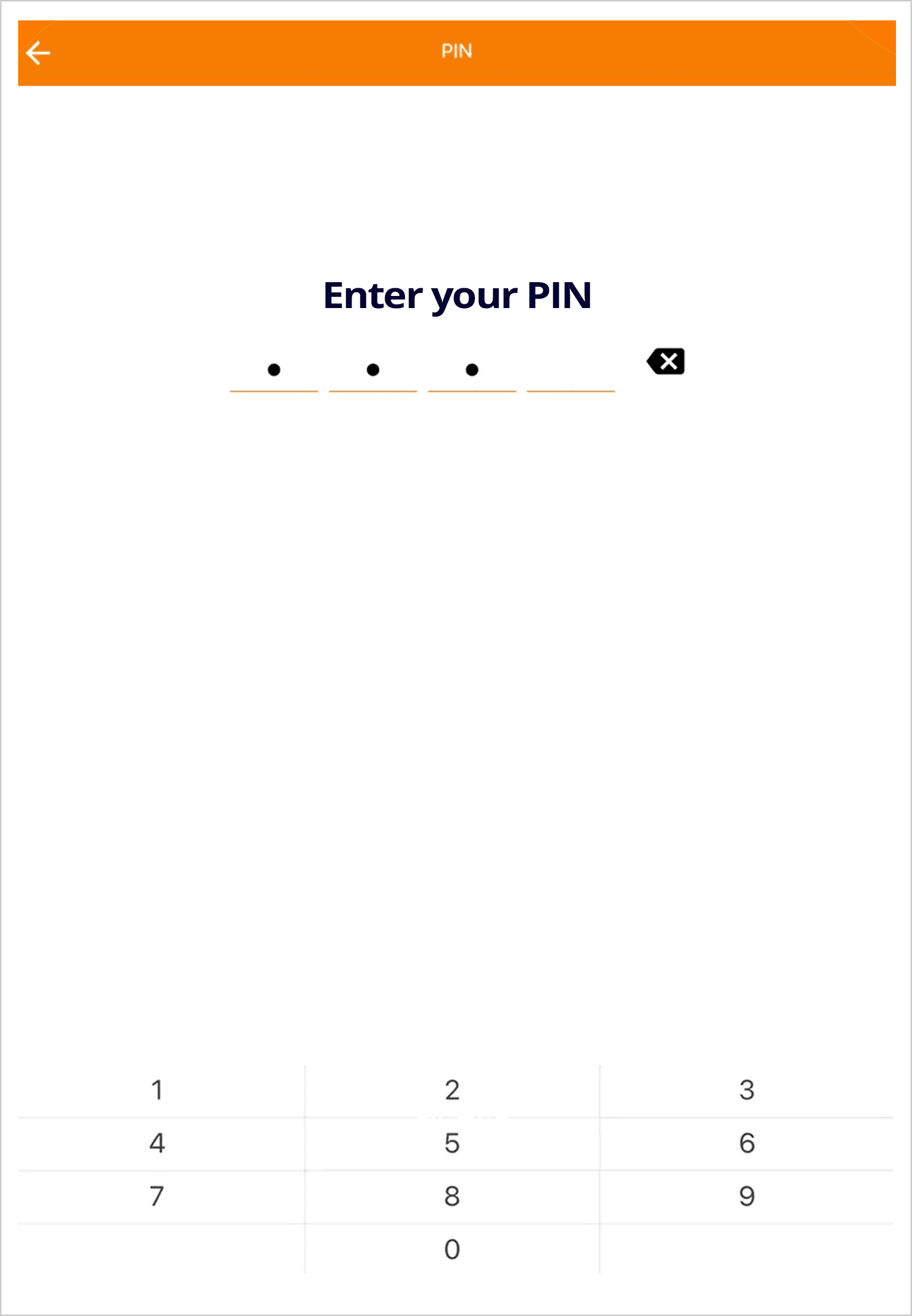Screen dimensions: 912x1316
Task: Tap the number 6 key
Action: [x=746, y=1144]
